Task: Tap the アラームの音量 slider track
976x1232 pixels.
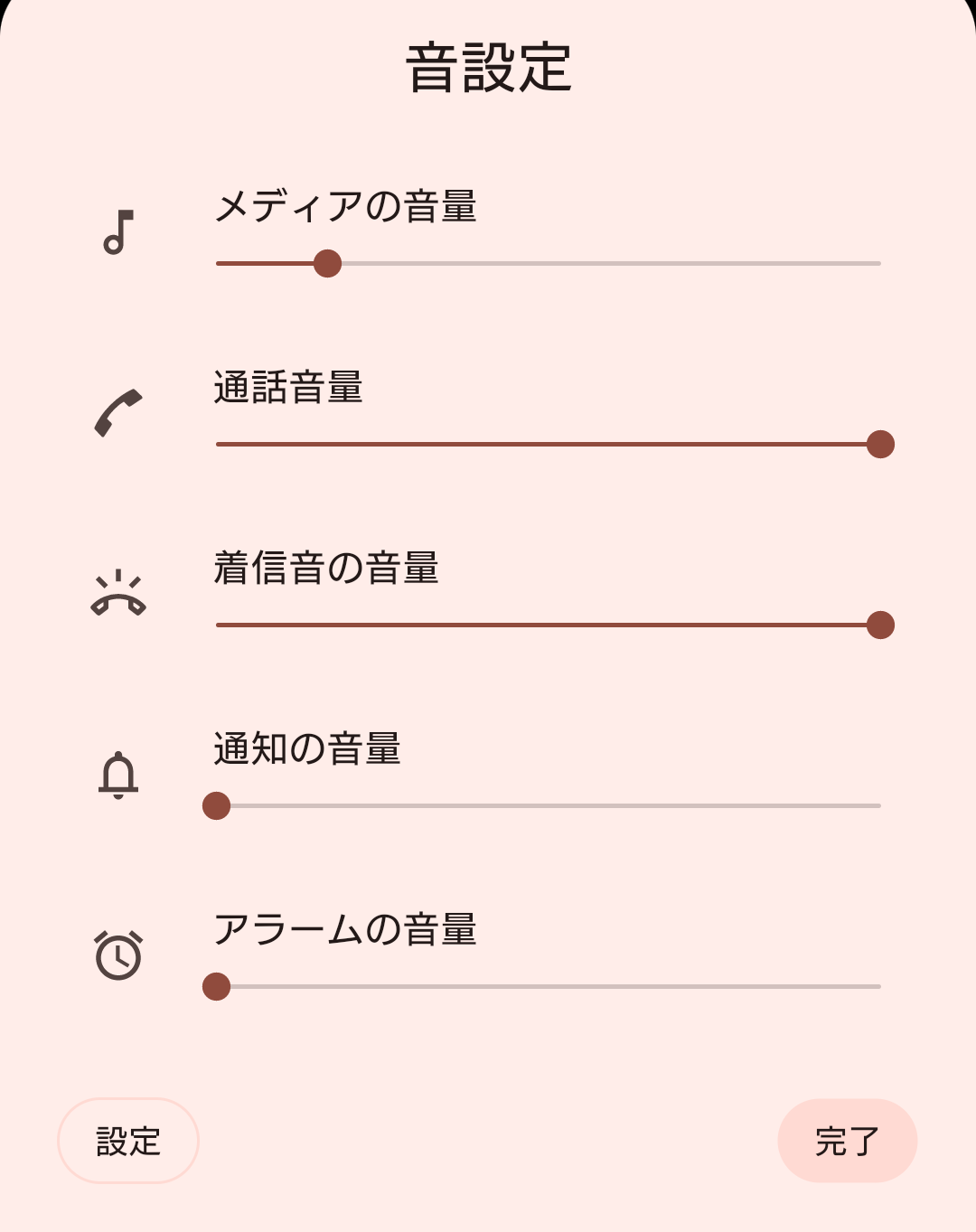Action: click(548, 987)
